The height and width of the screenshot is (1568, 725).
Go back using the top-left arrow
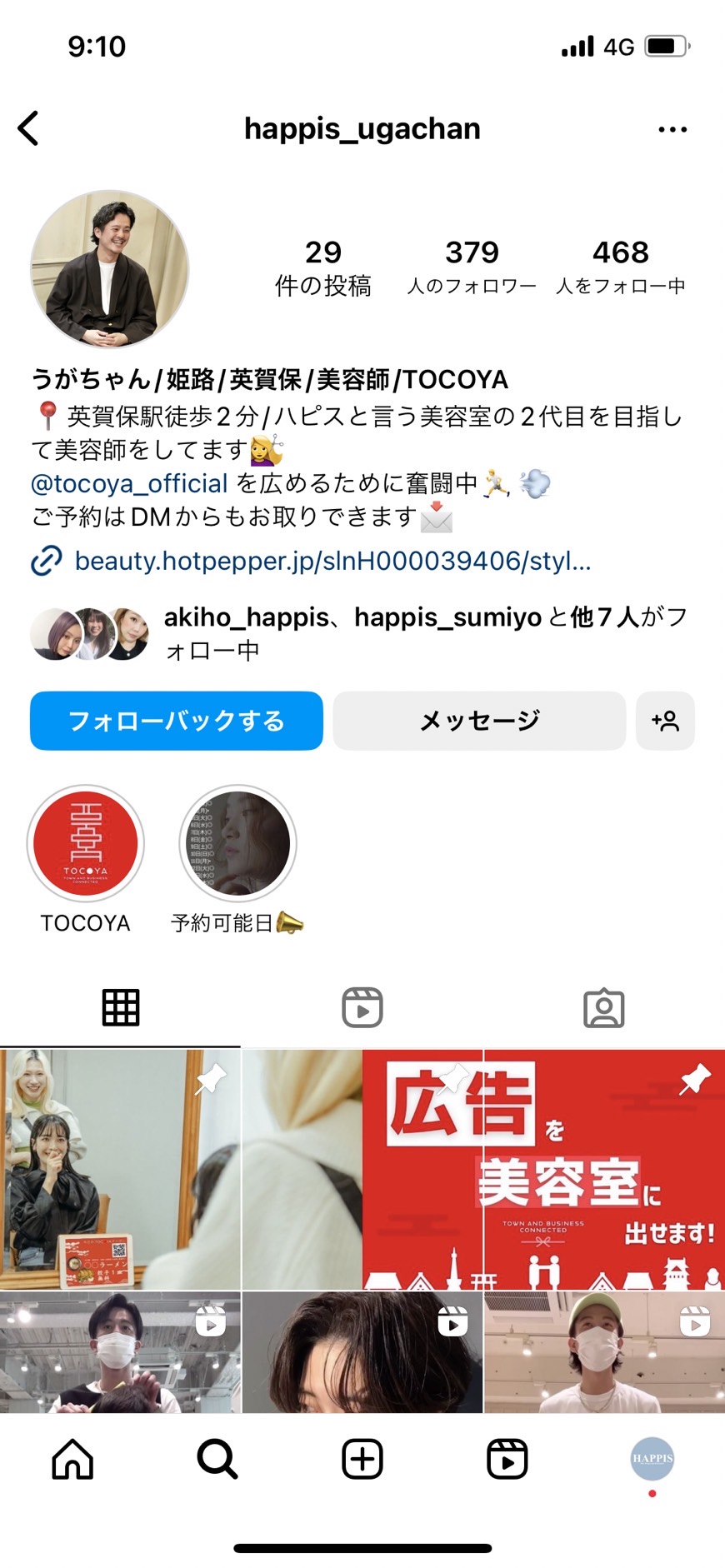[x=28, y=128]
